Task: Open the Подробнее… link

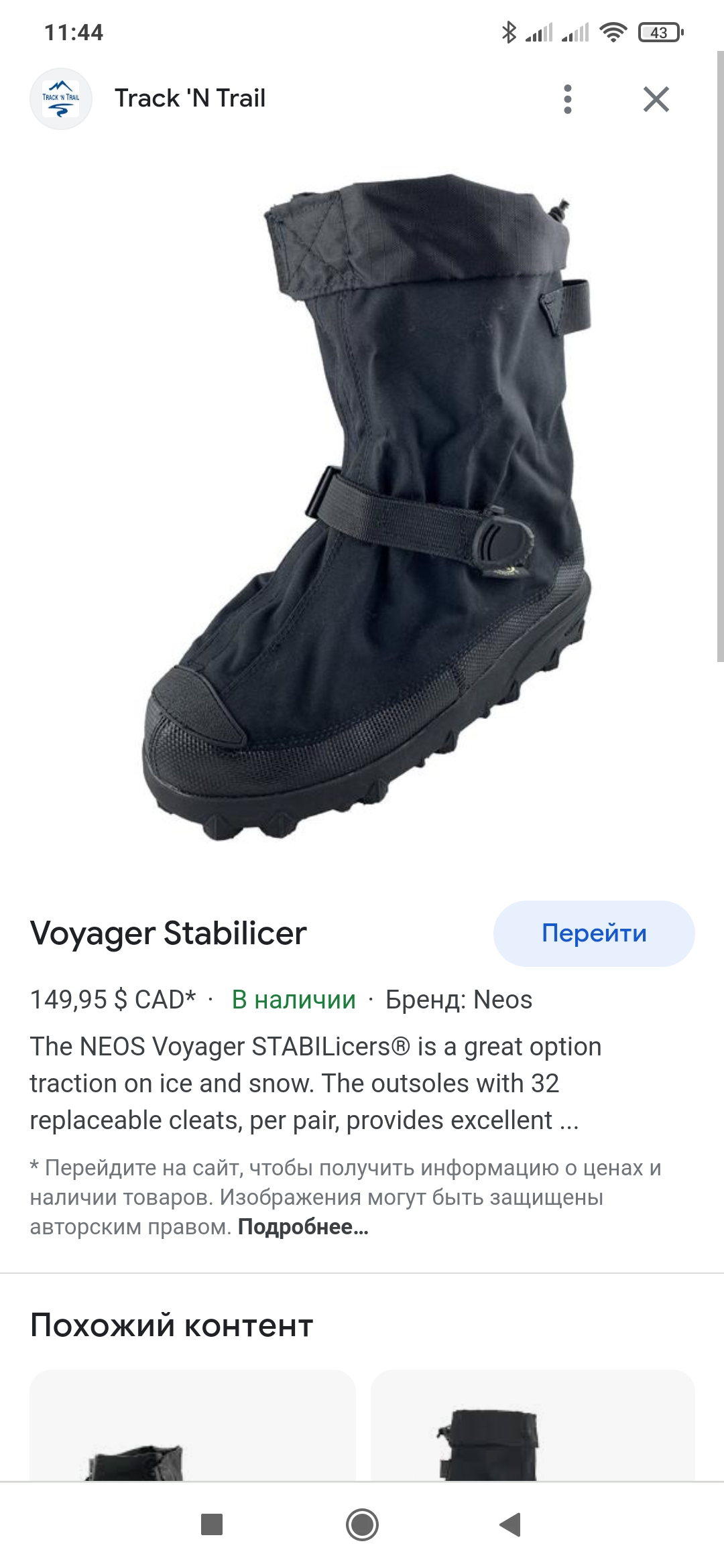Action: pyautogui.click(x=303, y=1227)
